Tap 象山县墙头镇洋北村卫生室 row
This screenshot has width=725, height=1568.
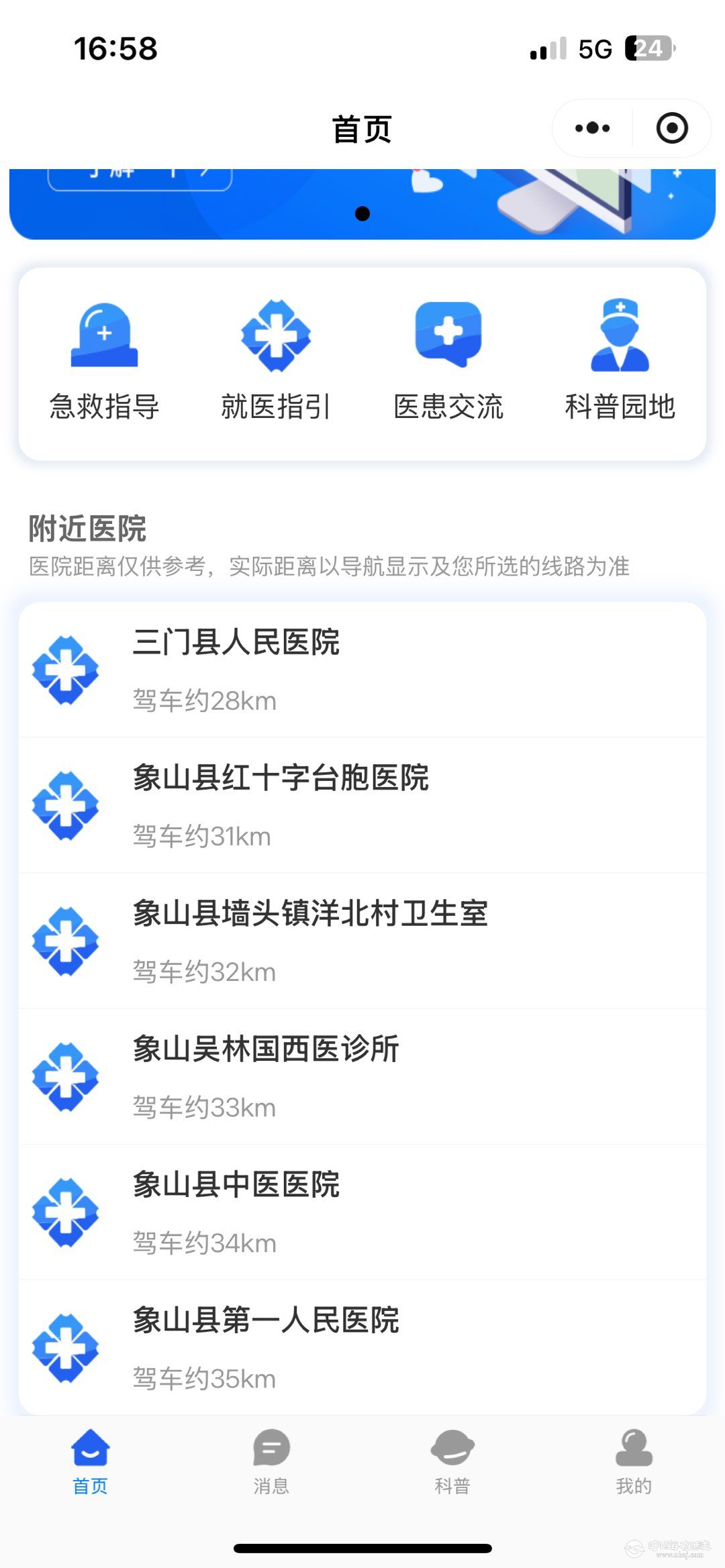(362, 941)
